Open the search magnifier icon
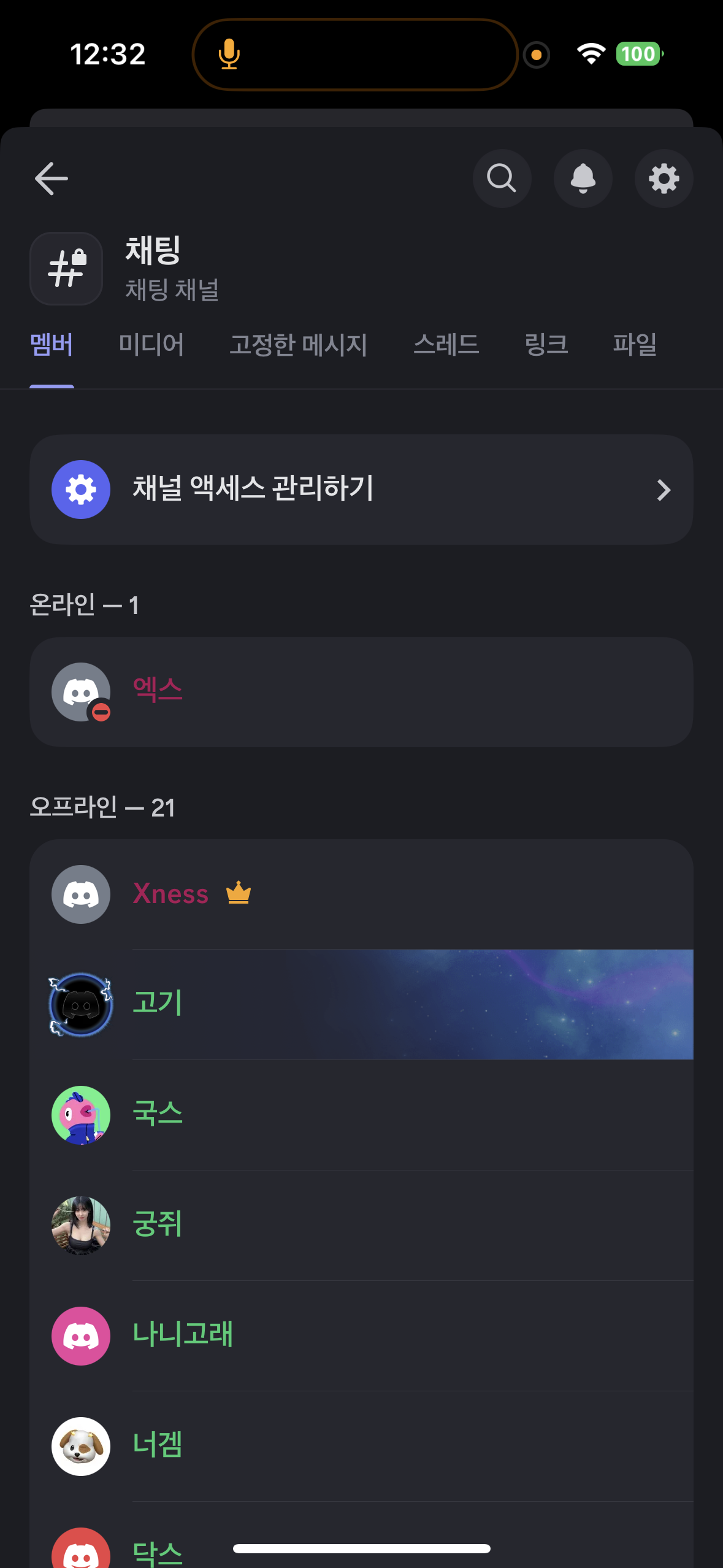 pos(502,179)
